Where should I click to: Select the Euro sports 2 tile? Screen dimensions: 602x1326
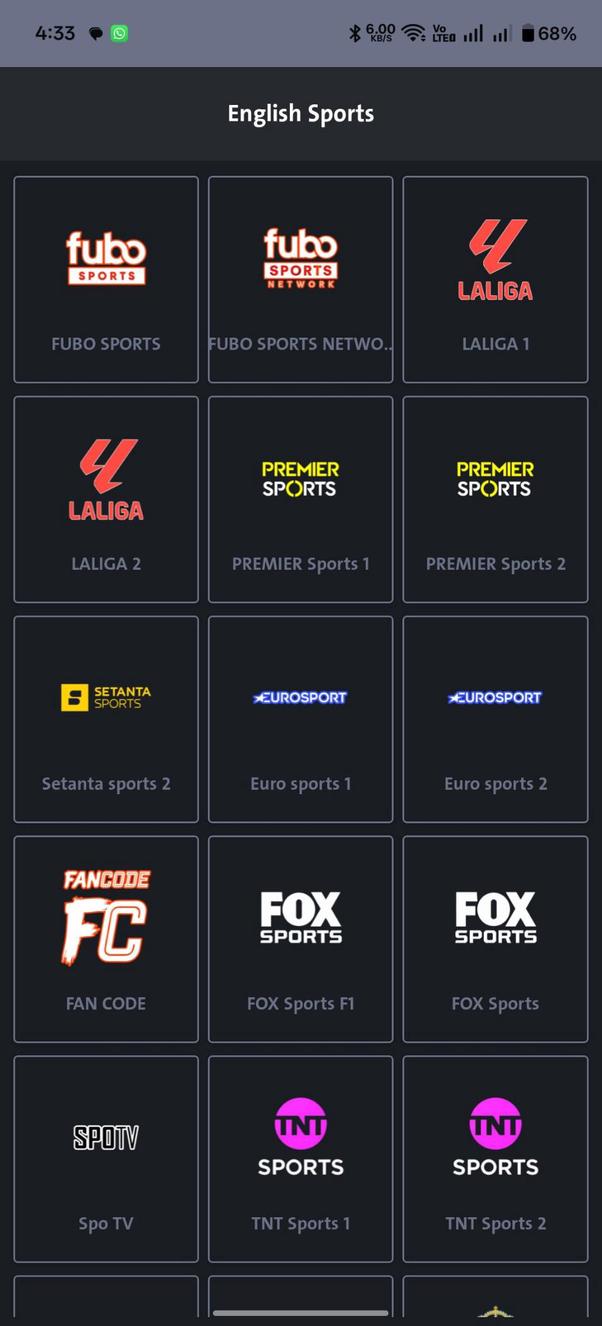495,719
